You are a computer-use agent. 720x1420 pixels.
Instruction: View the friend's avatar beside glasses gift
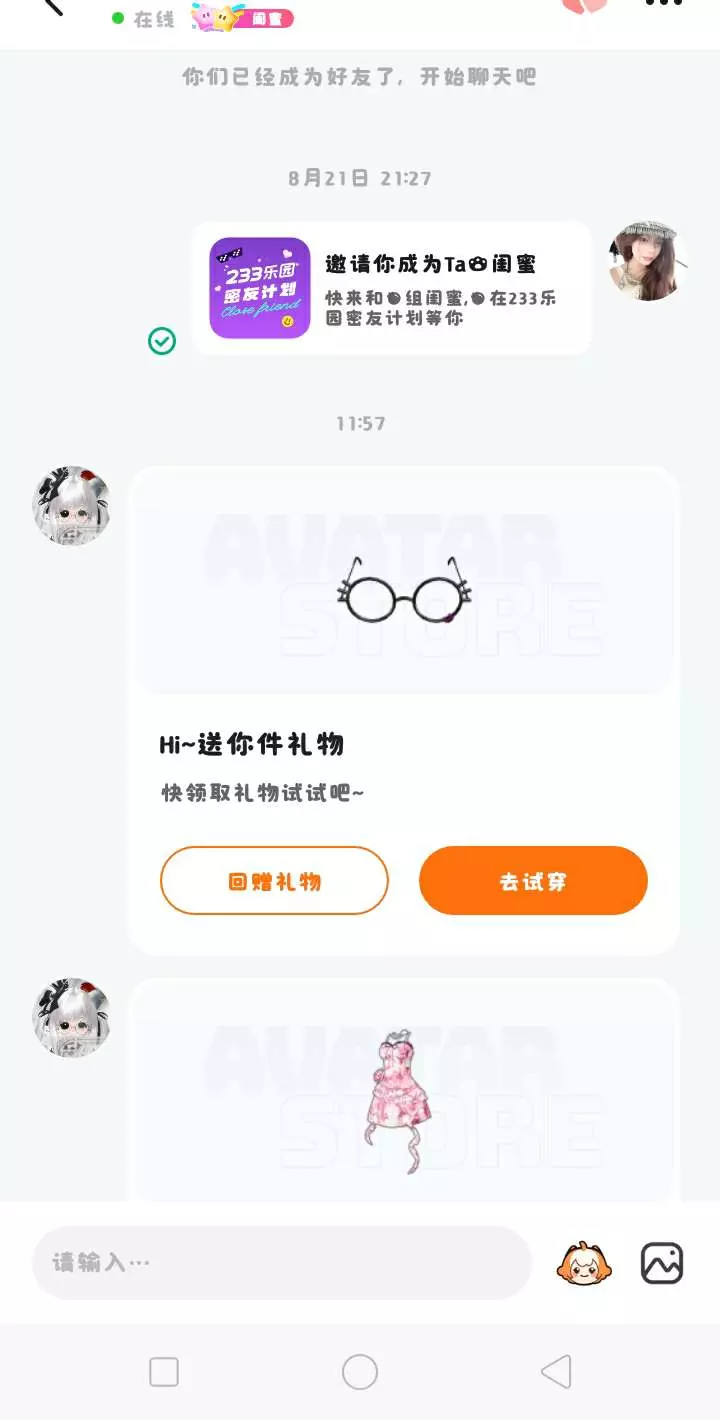[71, 506]
